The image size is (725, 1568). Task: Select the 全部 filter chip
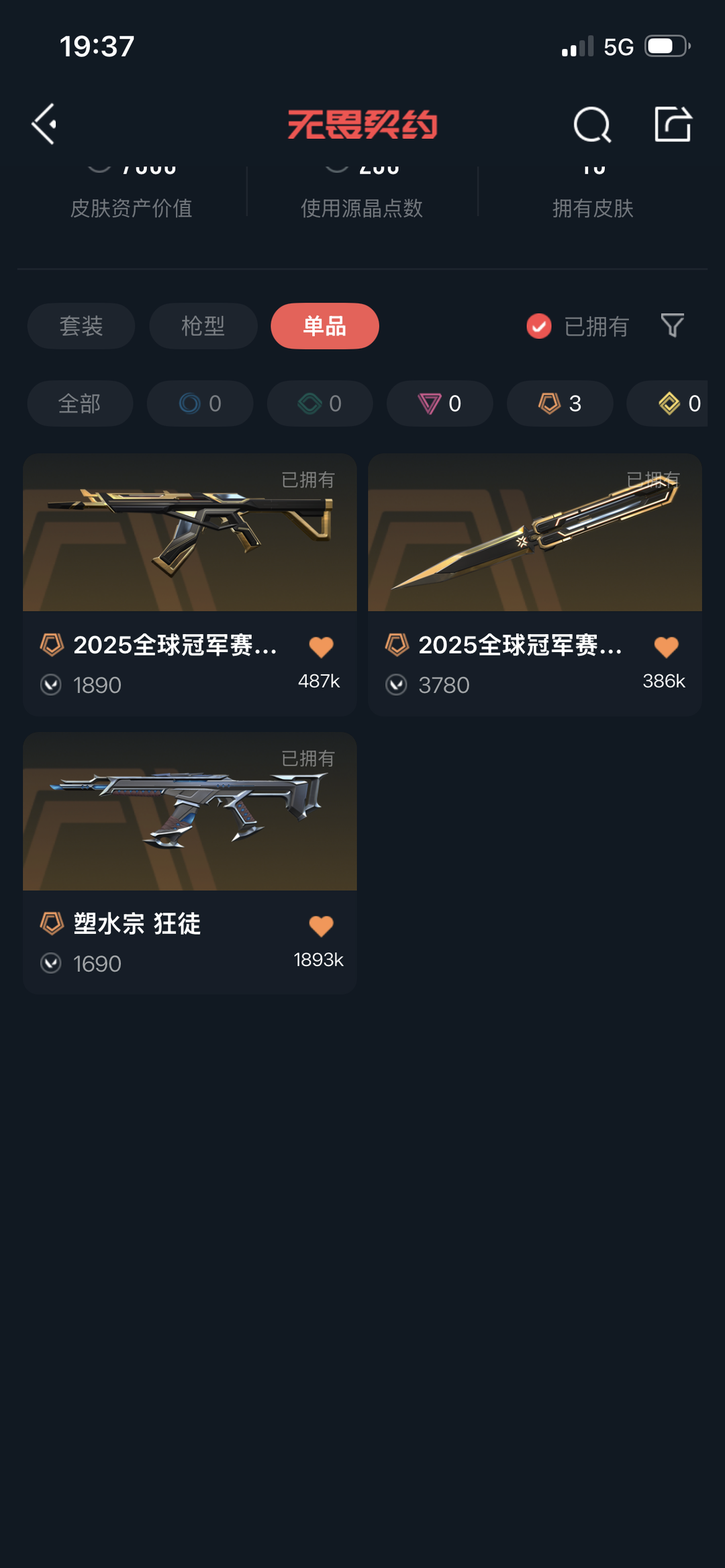(x=79, y=404)
